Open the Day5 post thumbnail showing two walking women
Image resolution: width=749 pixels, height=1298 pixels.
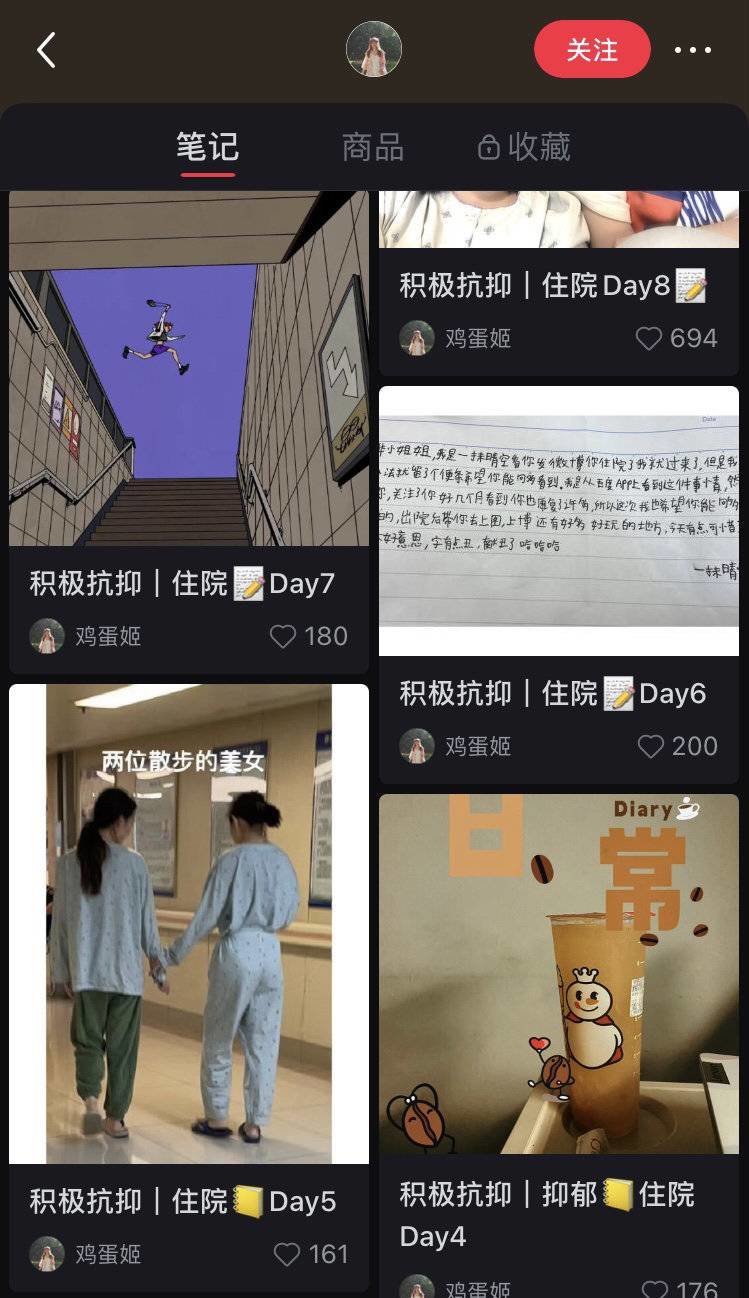pos(188,930)
